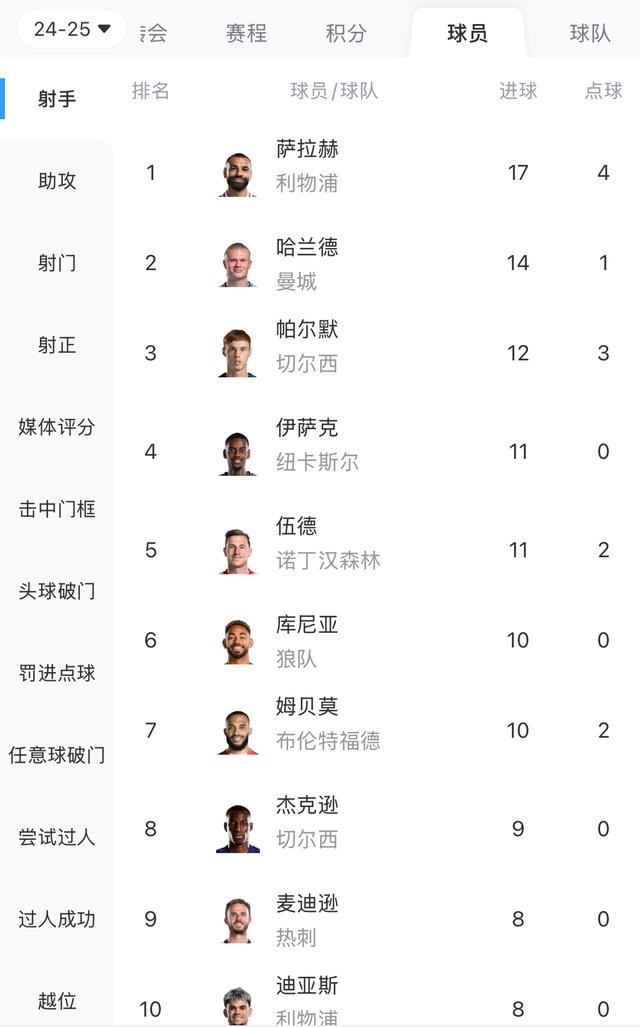Switch to the 球队 tab
Image resolution: width=640 pixels, height=1027 pixels.
[x=590, y=33]
